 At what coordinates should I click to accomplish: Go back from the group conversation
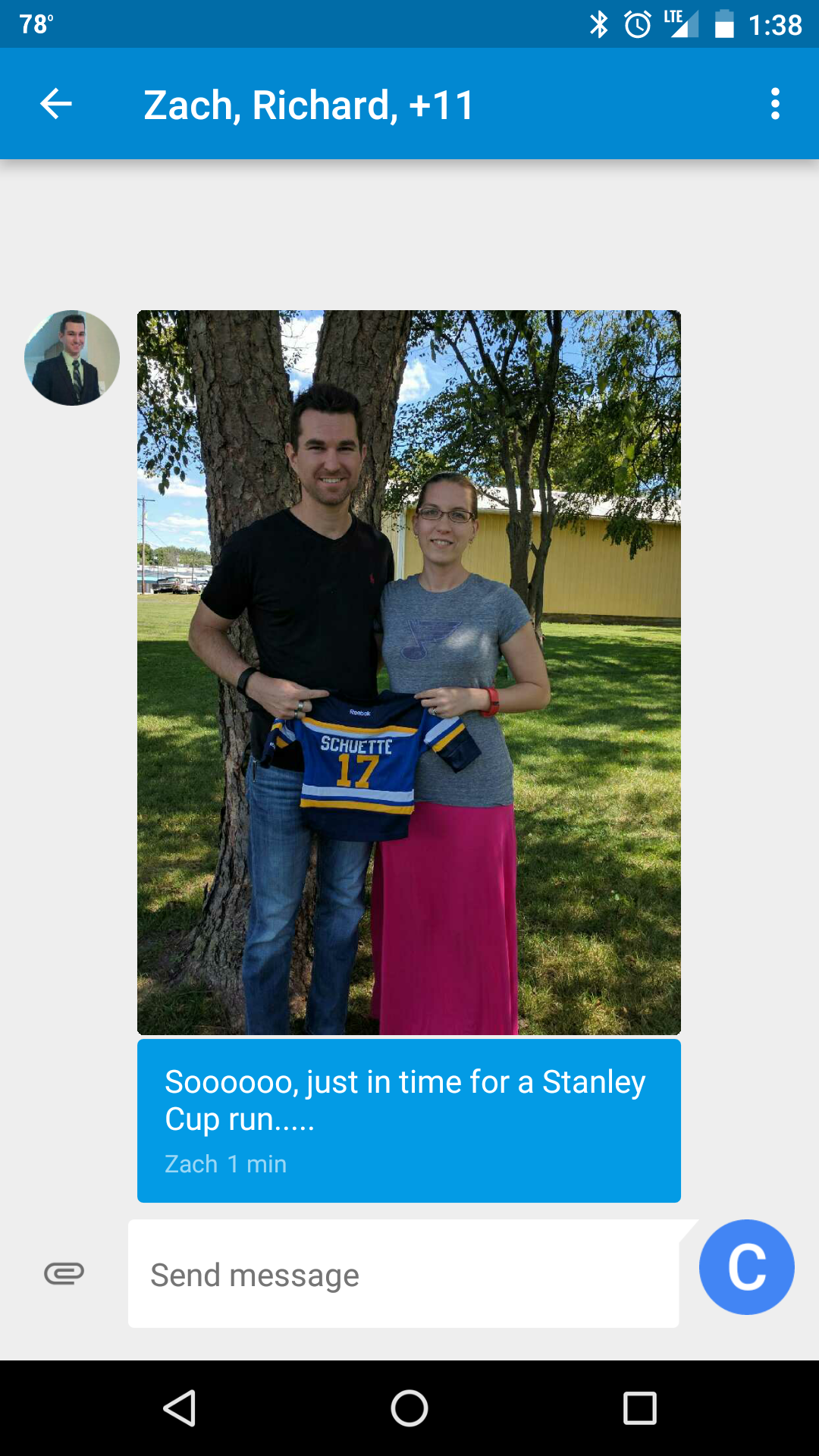56,104
